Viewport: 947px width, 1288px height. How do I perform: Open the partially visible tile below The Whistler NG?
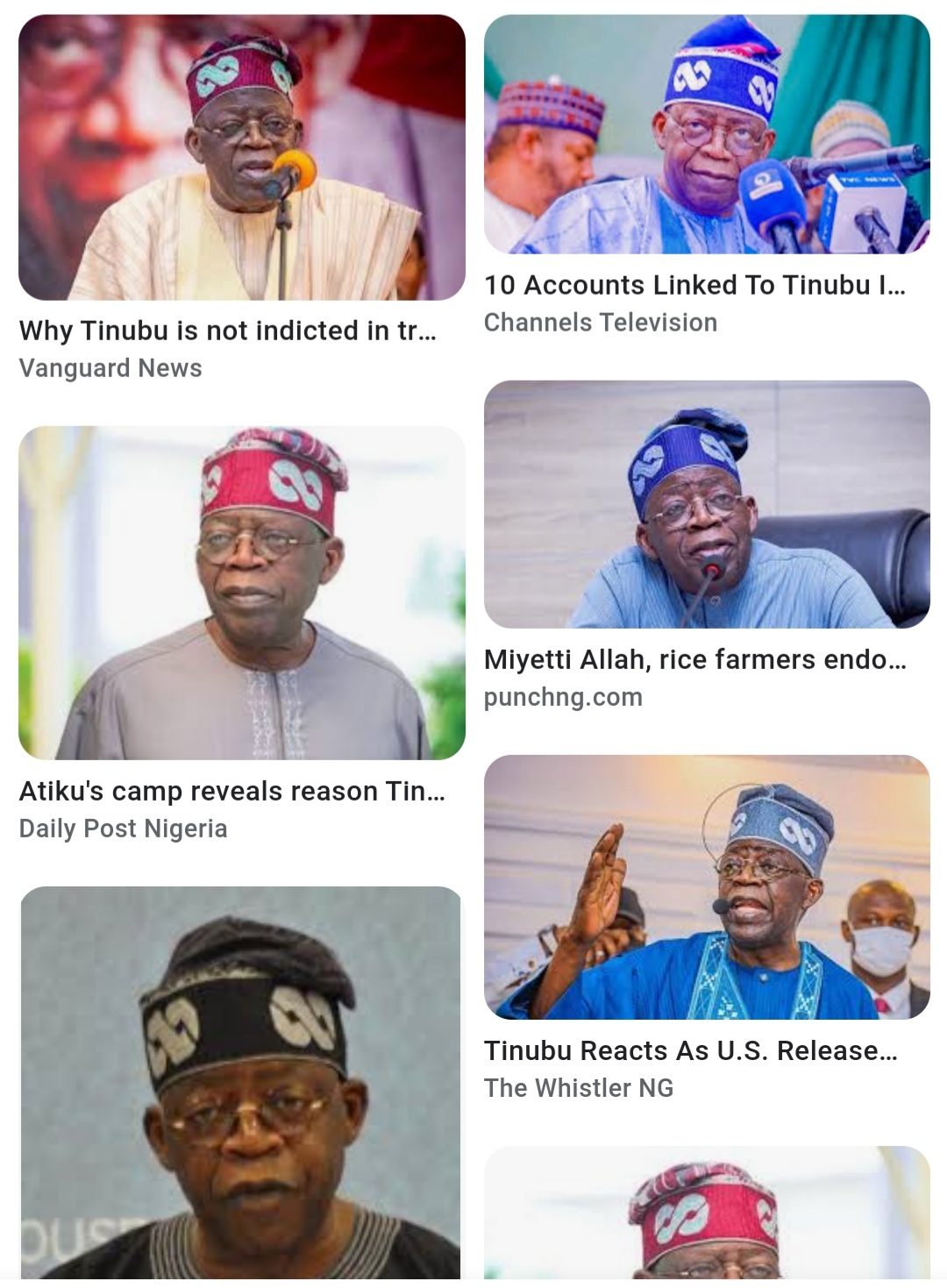point(707,1213)
